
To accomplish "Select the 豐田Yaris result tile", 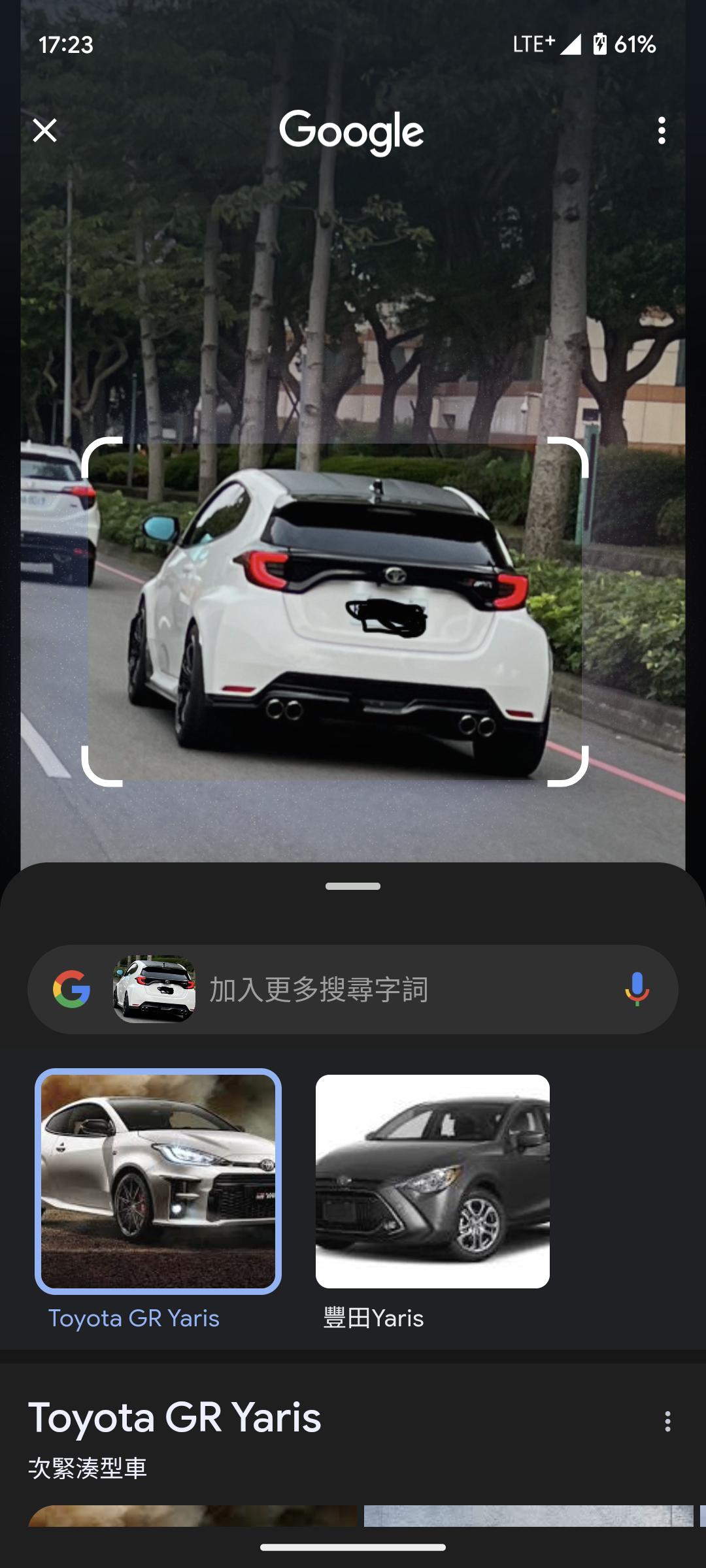I will [x=433, y=1181].
